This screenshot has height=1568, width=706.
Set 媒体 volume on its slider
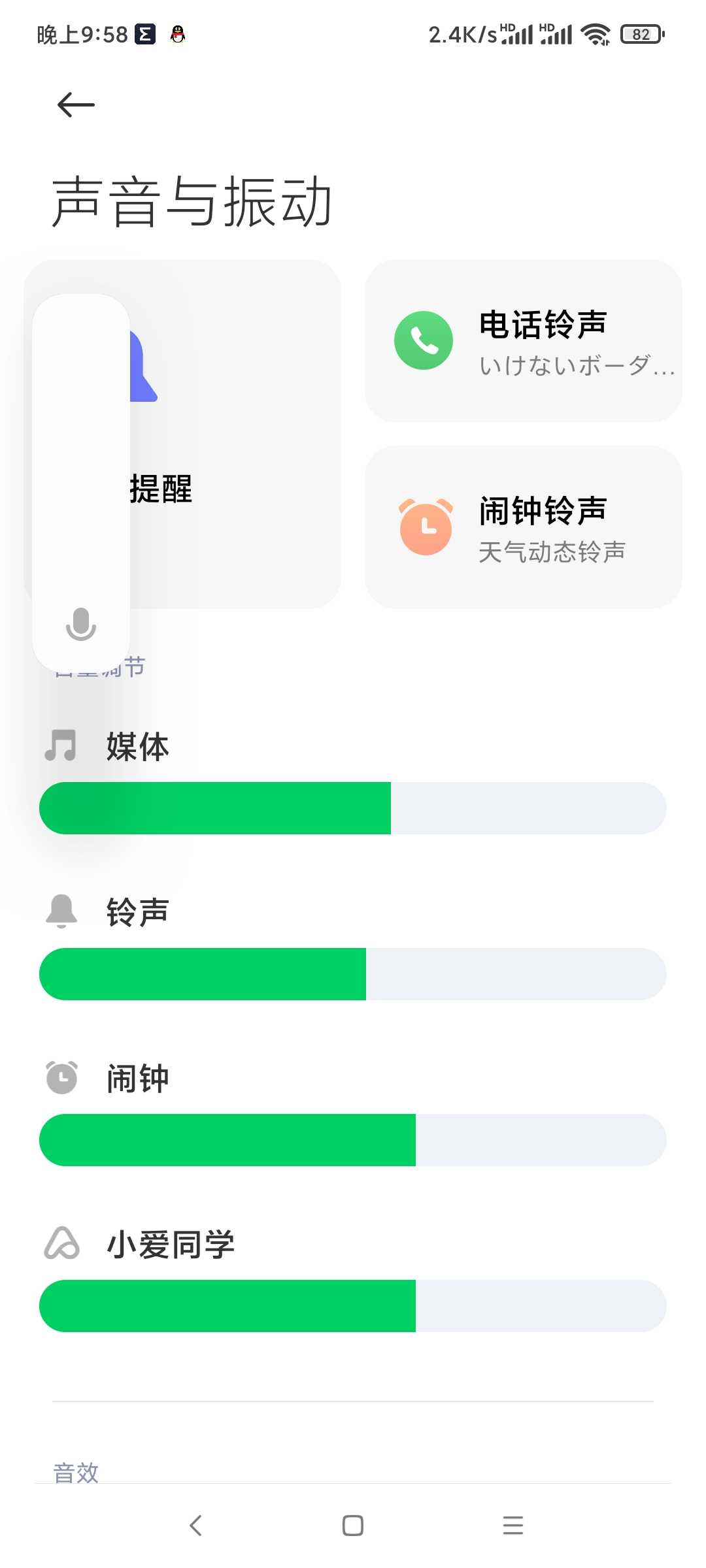pyautogui.click(x=353, y=808)
